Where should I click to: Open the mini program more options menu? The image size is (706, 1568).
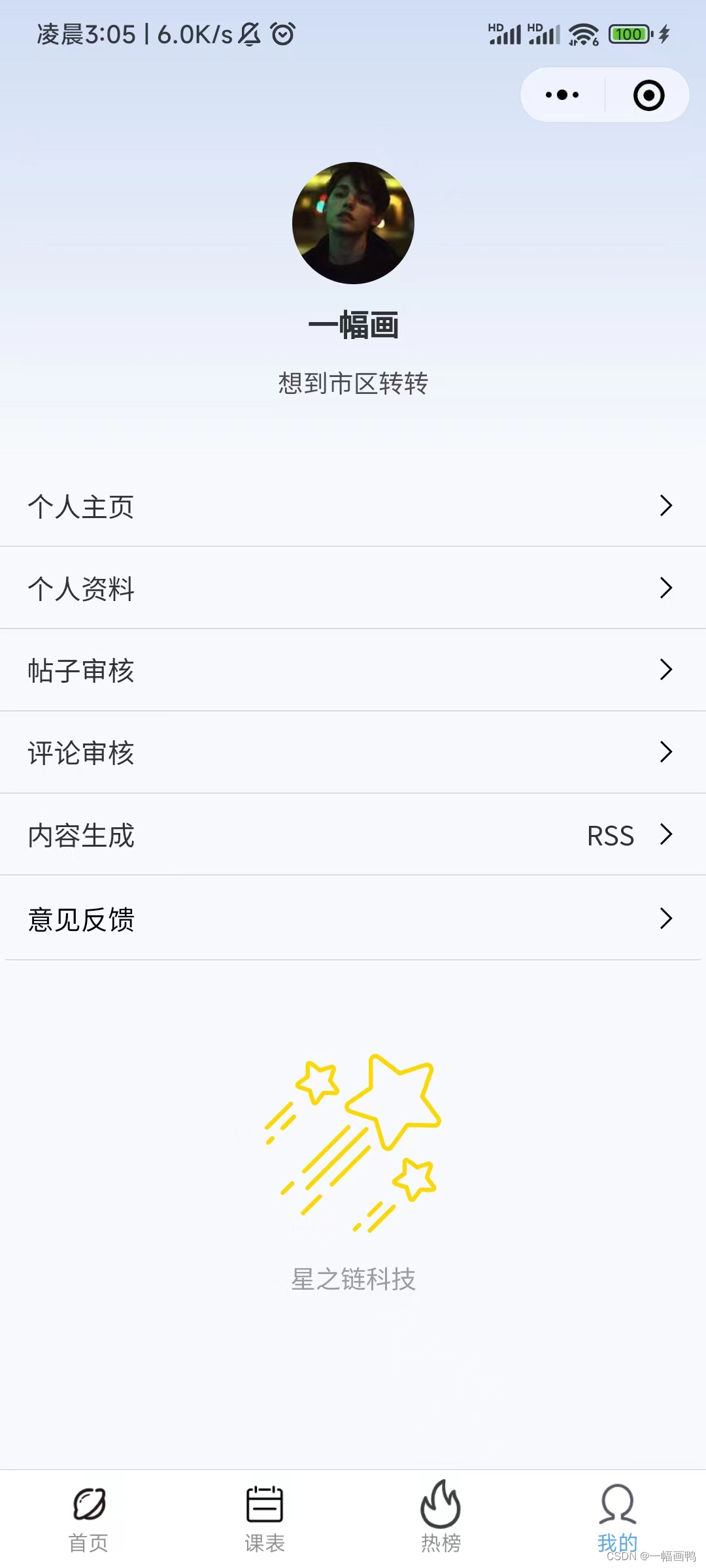[562, 95]
